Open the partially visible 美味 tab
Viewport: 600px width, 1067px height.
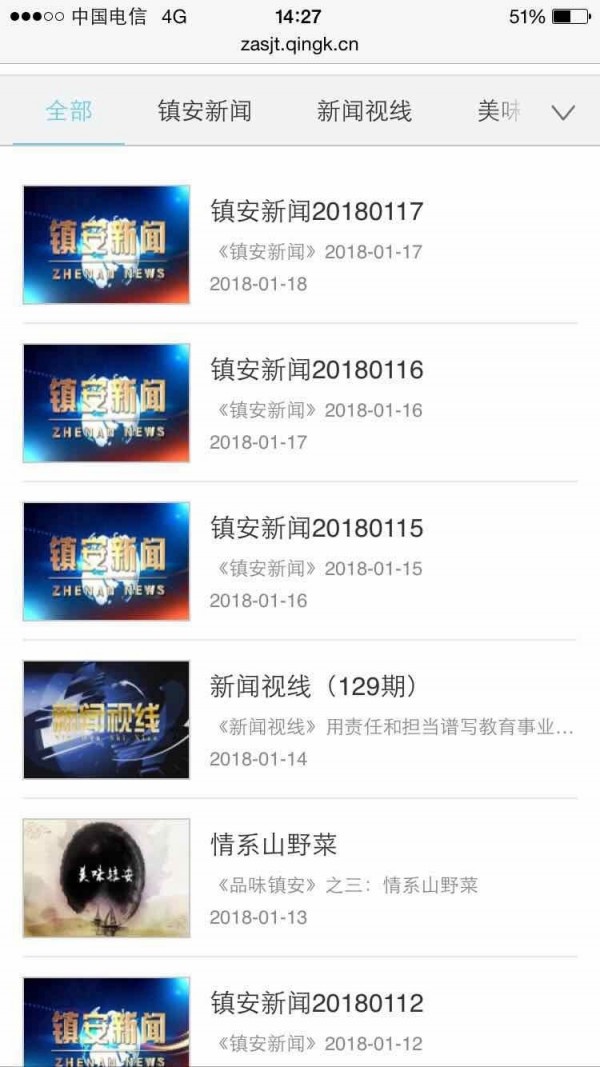tap(499, 111)
